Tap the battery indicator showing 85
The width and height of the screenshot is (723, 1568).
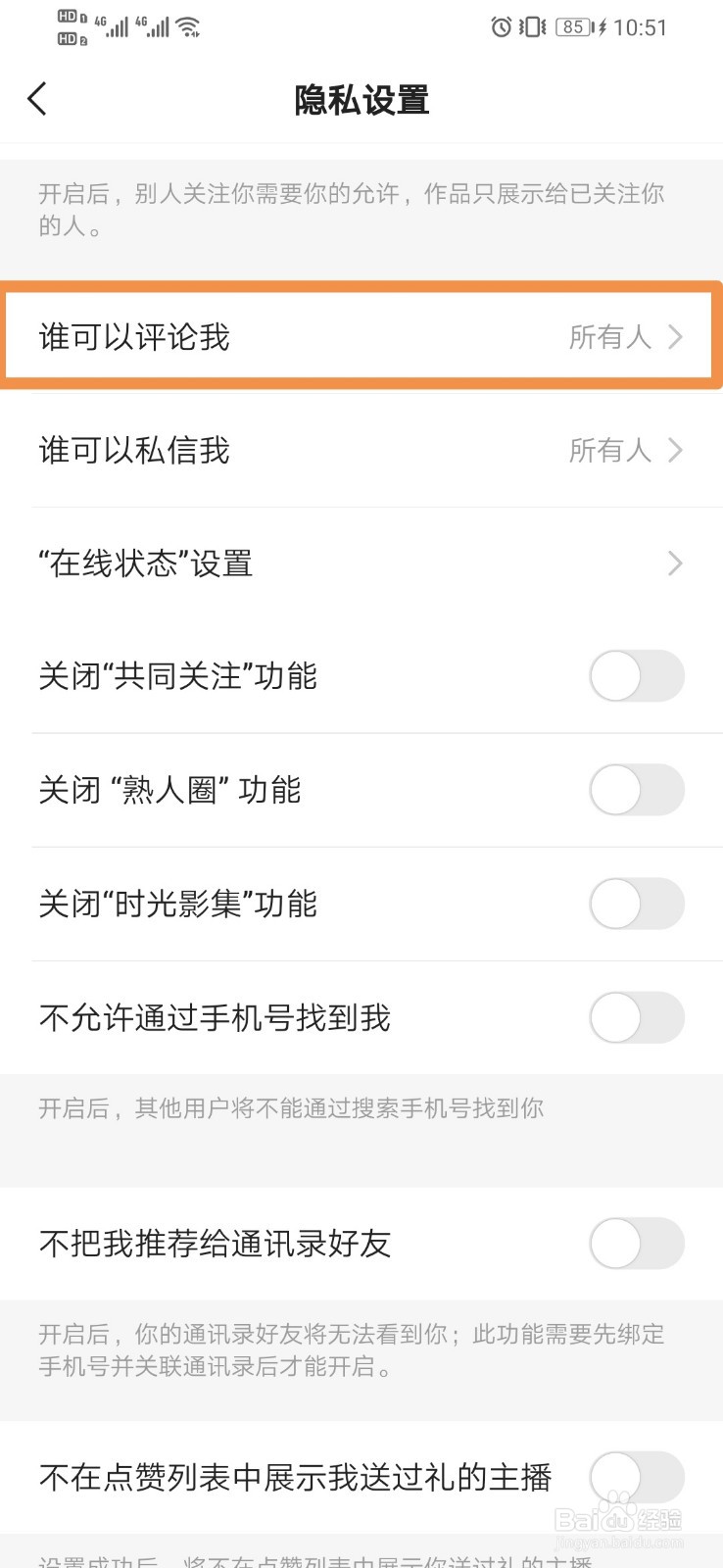tap(573, 27)
